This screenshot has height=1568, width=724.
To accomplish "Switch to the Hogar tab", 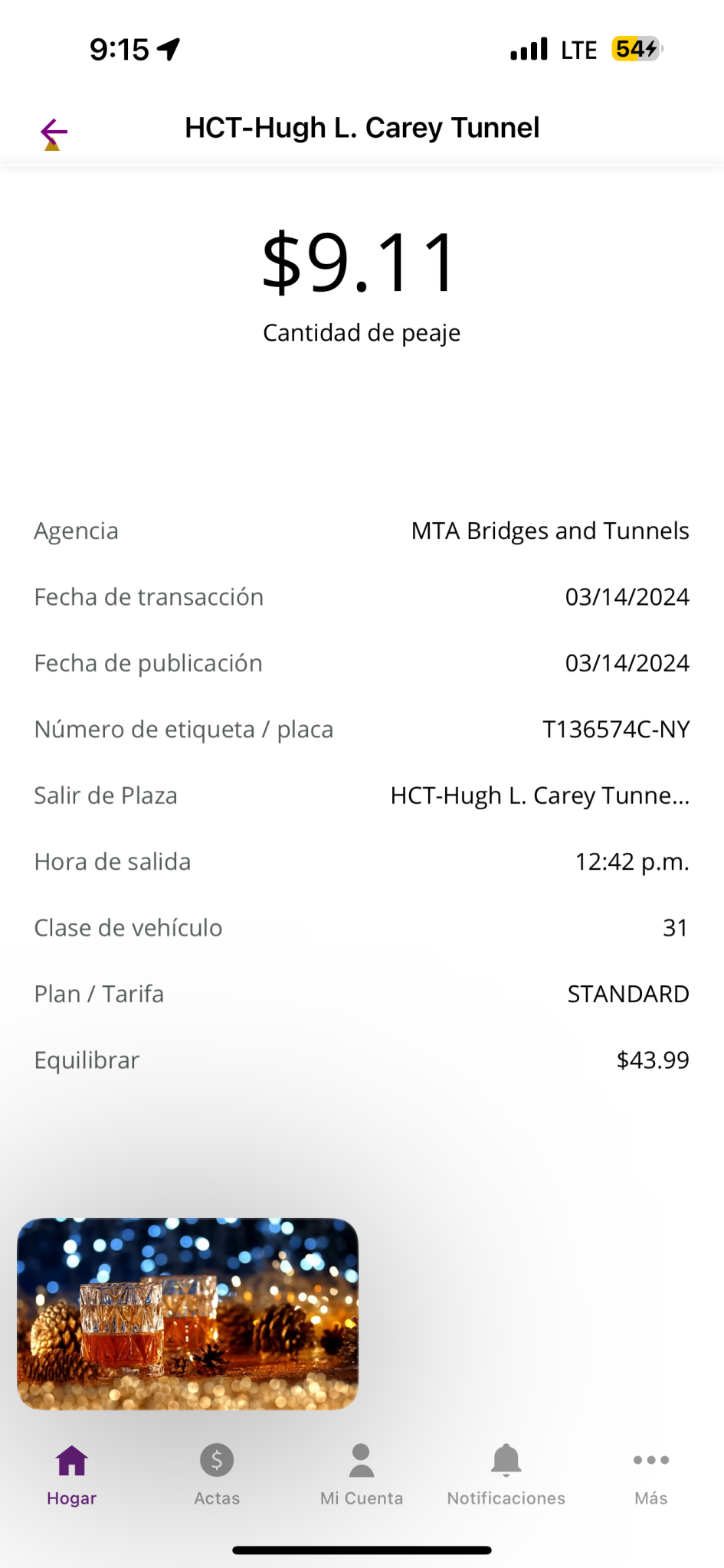I will (71, 1475).
